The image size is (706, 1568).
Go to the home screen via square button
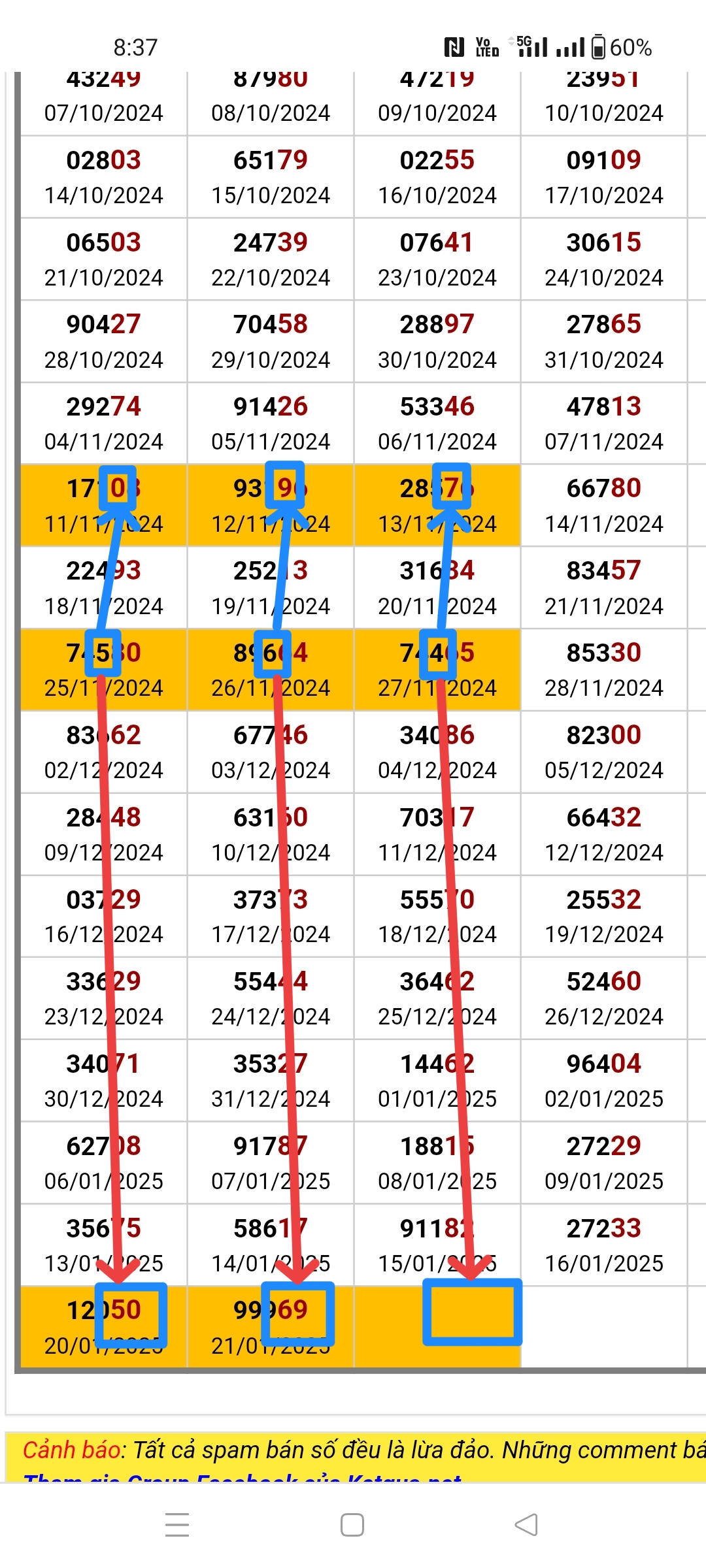(352, 1525)
